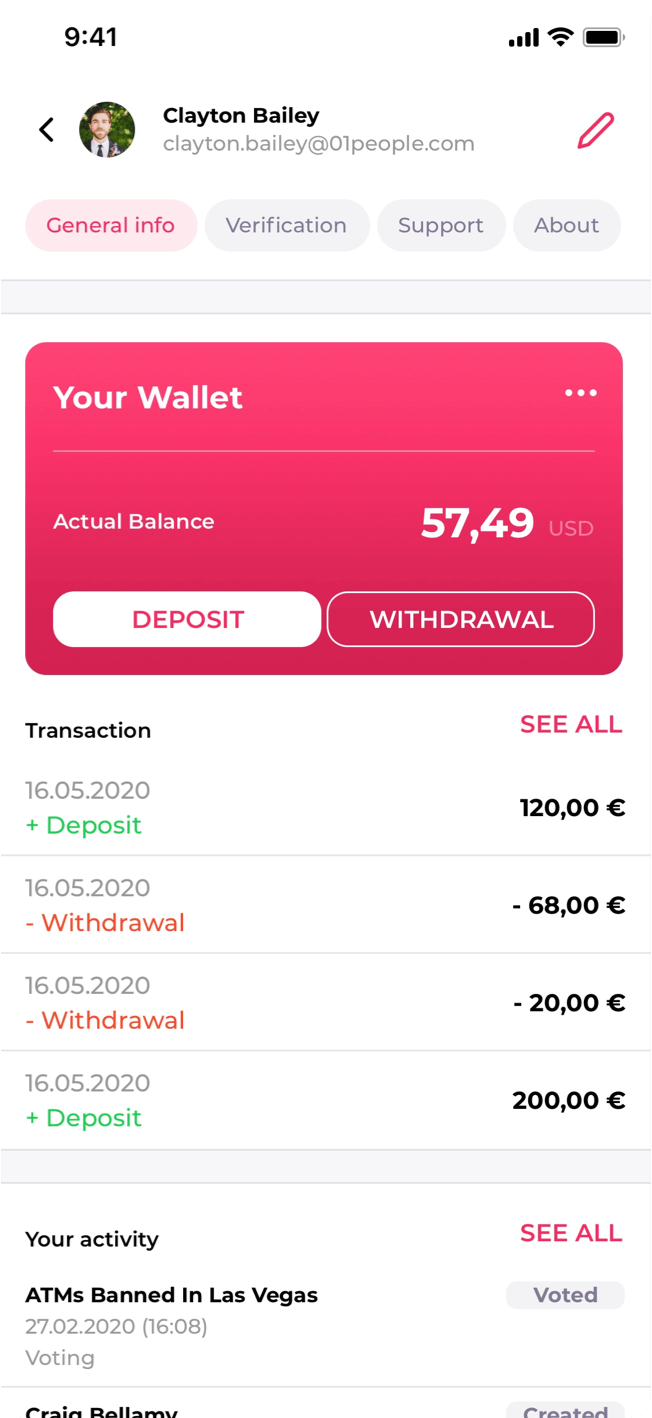Open ATMs Banned In Las Vegas activity
Screen dimensions: 652x1418
pos(326,1326)
